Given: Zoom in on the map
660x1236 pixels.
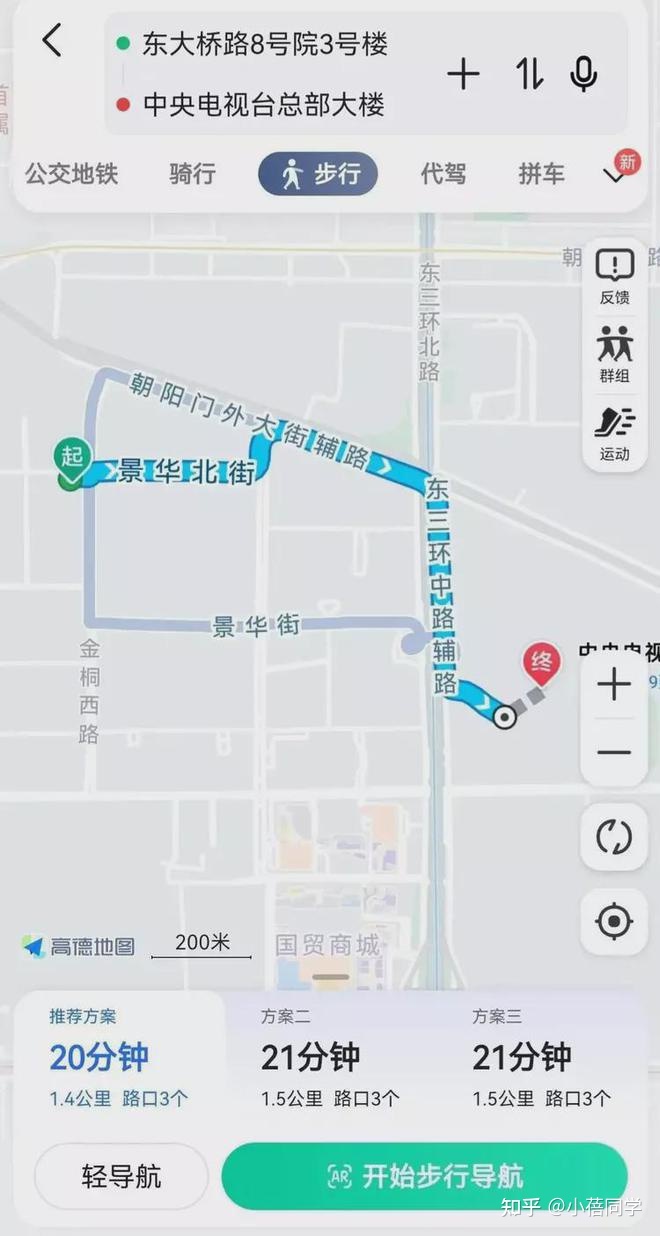Looking at the screenshot, I should tap(614, 685).
